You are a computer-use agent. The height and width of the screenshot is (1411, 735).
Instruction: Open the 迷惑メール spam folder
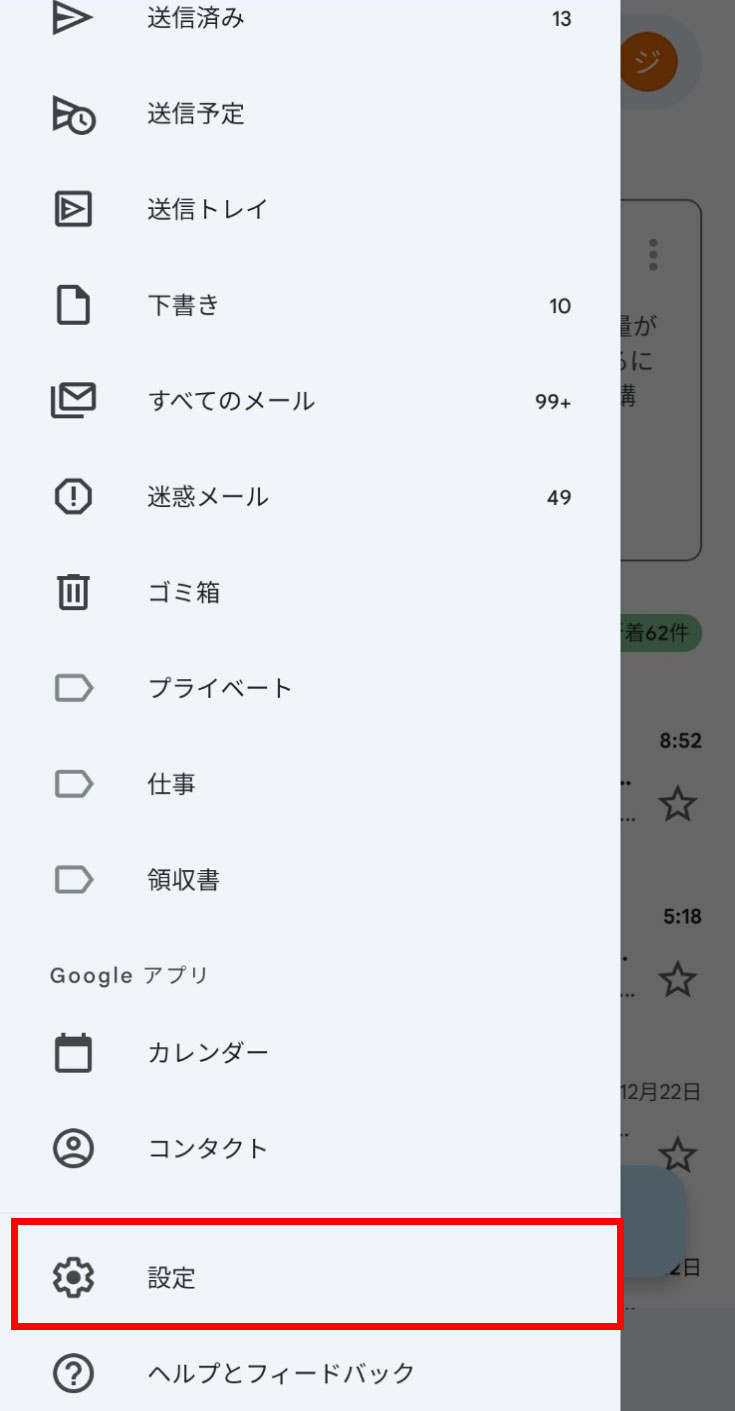[x=310, y=497]
